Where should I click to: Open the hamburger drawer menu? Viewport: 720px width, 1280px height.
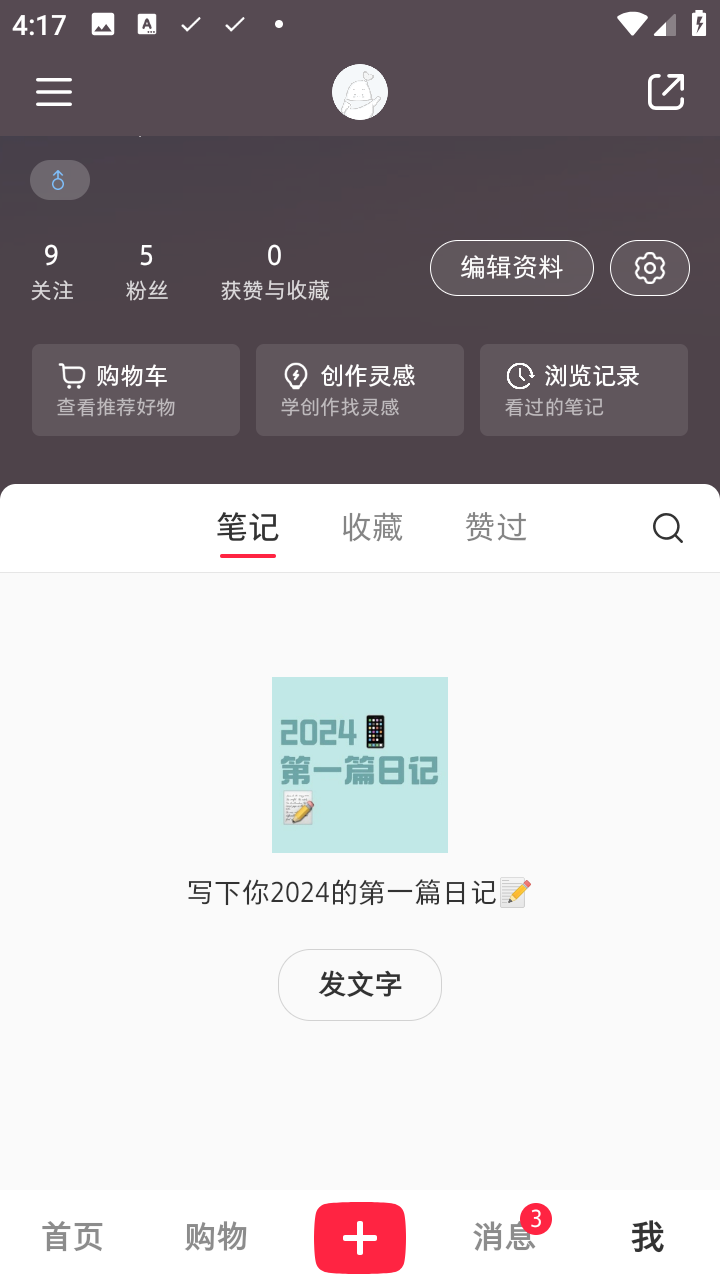click(x=54, y=92)
